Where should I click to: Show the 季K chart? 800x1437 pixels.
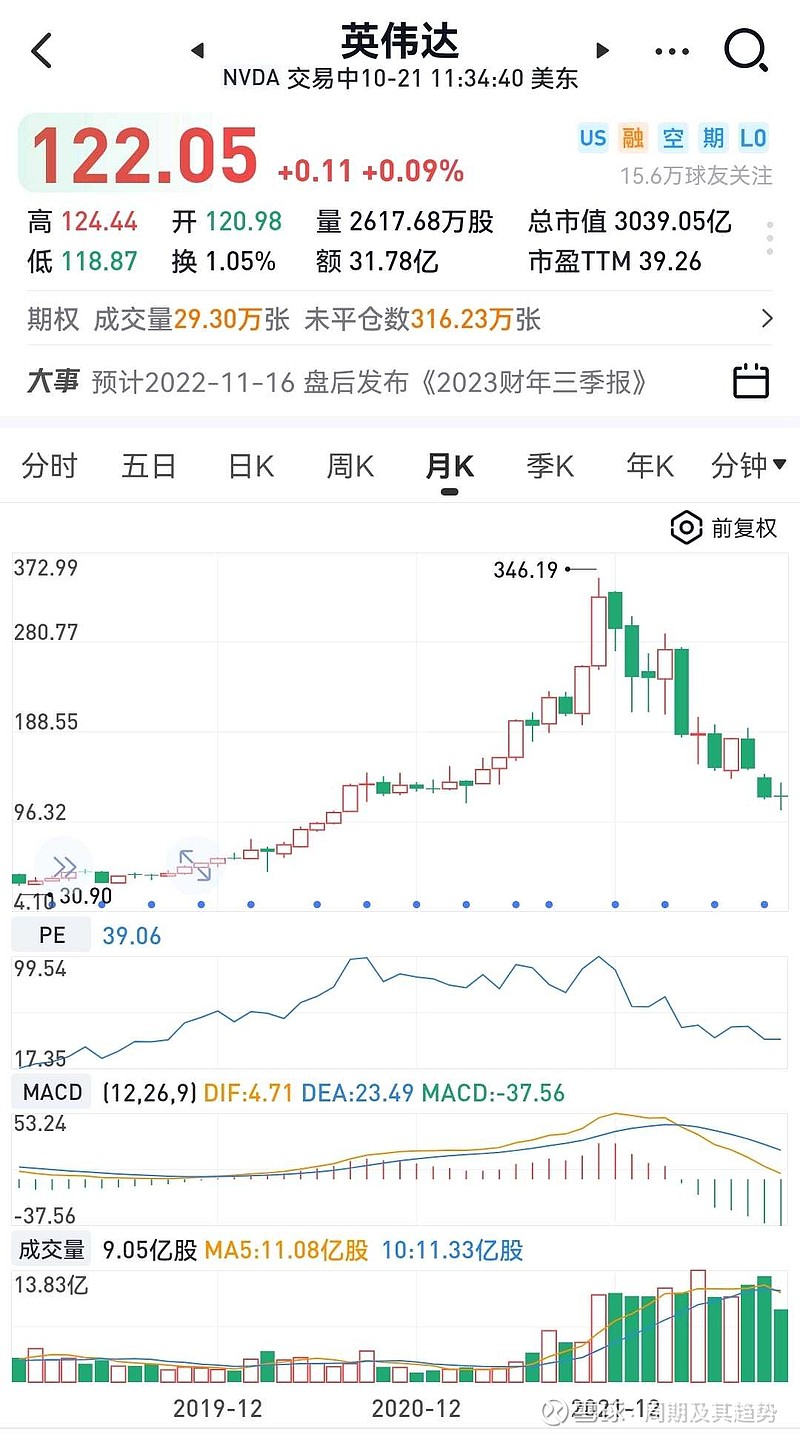550,466
